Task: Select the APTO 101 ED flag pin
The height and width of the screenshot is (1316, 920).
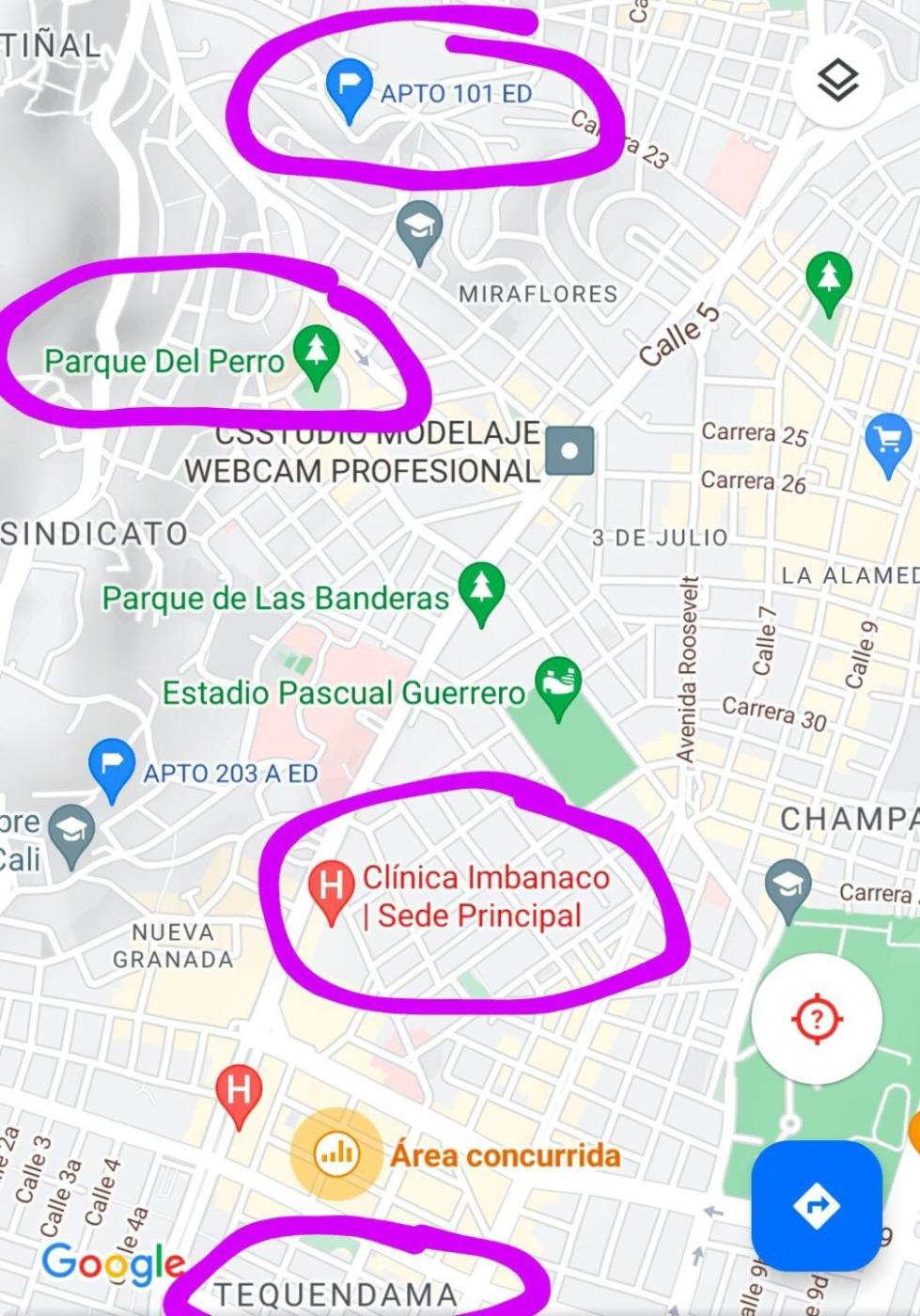Action: 349,86
